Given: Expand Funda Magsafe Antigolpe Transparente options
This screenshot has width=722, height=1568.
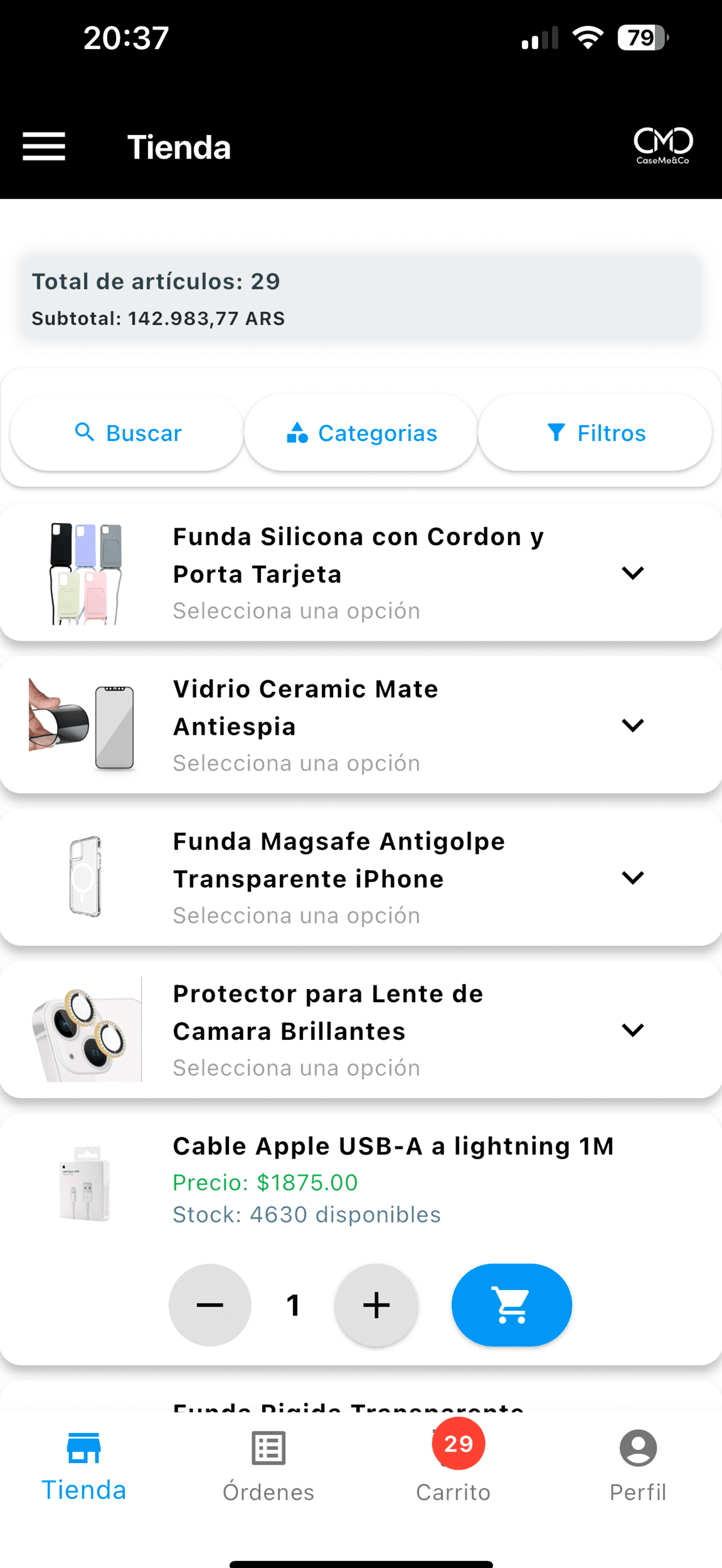Looking at the screenshot, I should coord(632,877).
